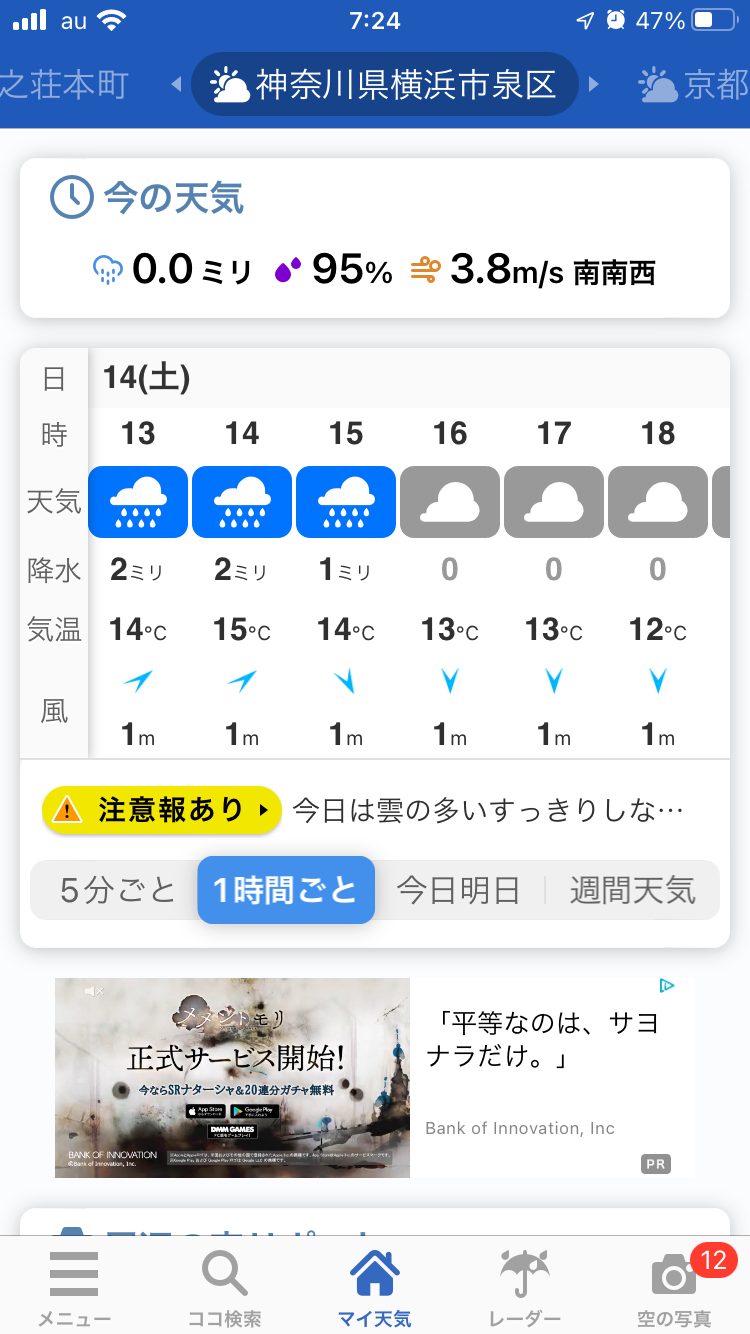Tap the left arrow to previous location

pos(176,85)
